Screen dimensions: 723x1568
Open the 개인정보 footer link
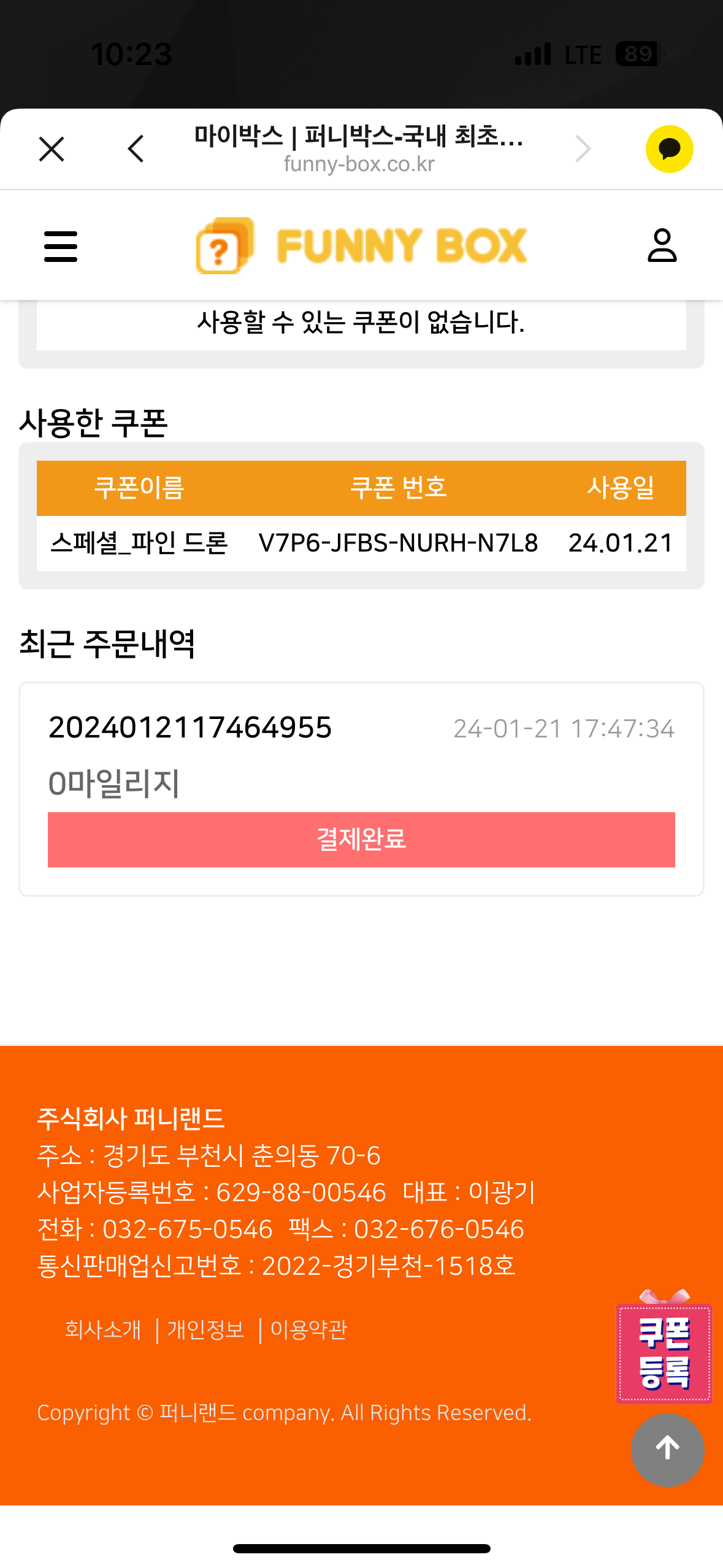tap(206, 1329)
